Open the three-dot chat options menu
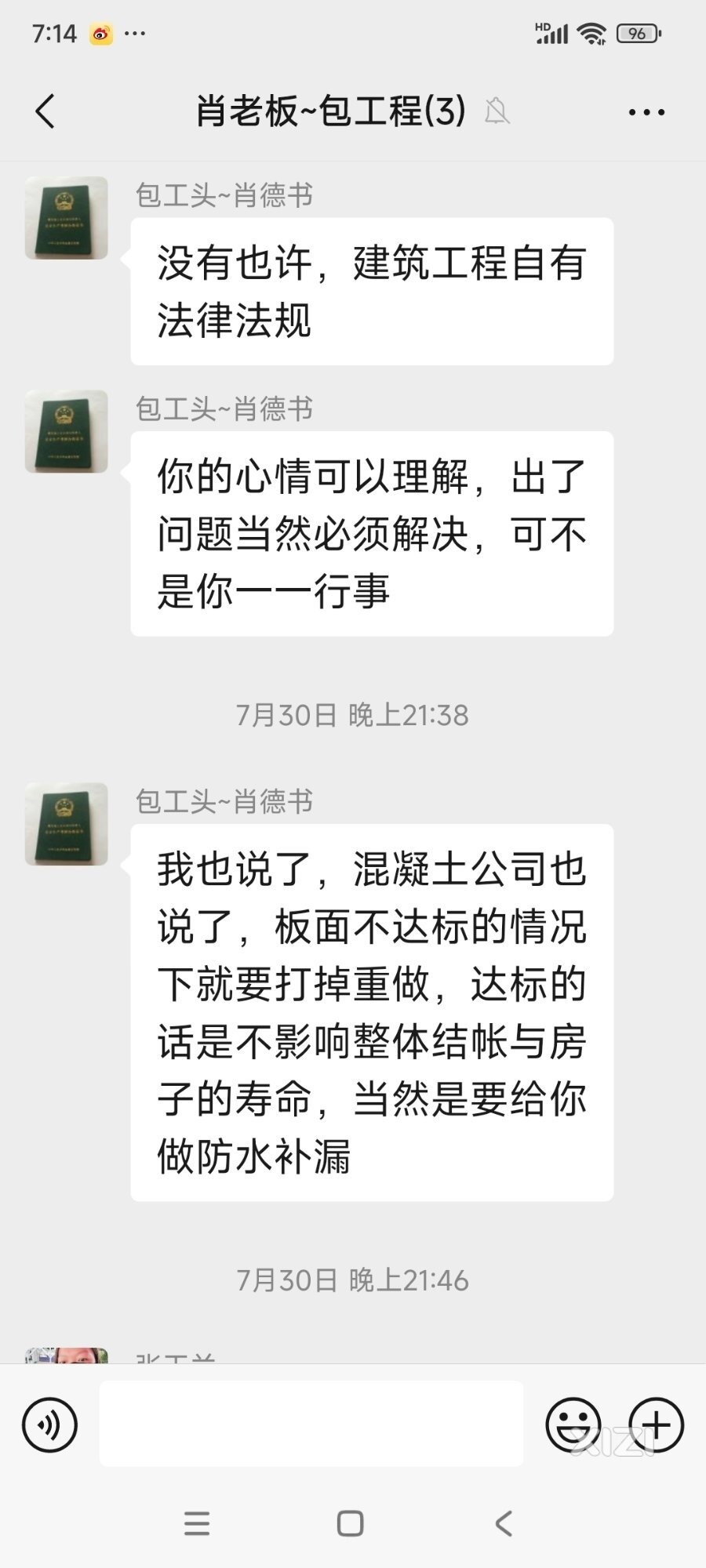Image resolution: width=706 pixels, height=1568 pixels. tap(646, 112)
